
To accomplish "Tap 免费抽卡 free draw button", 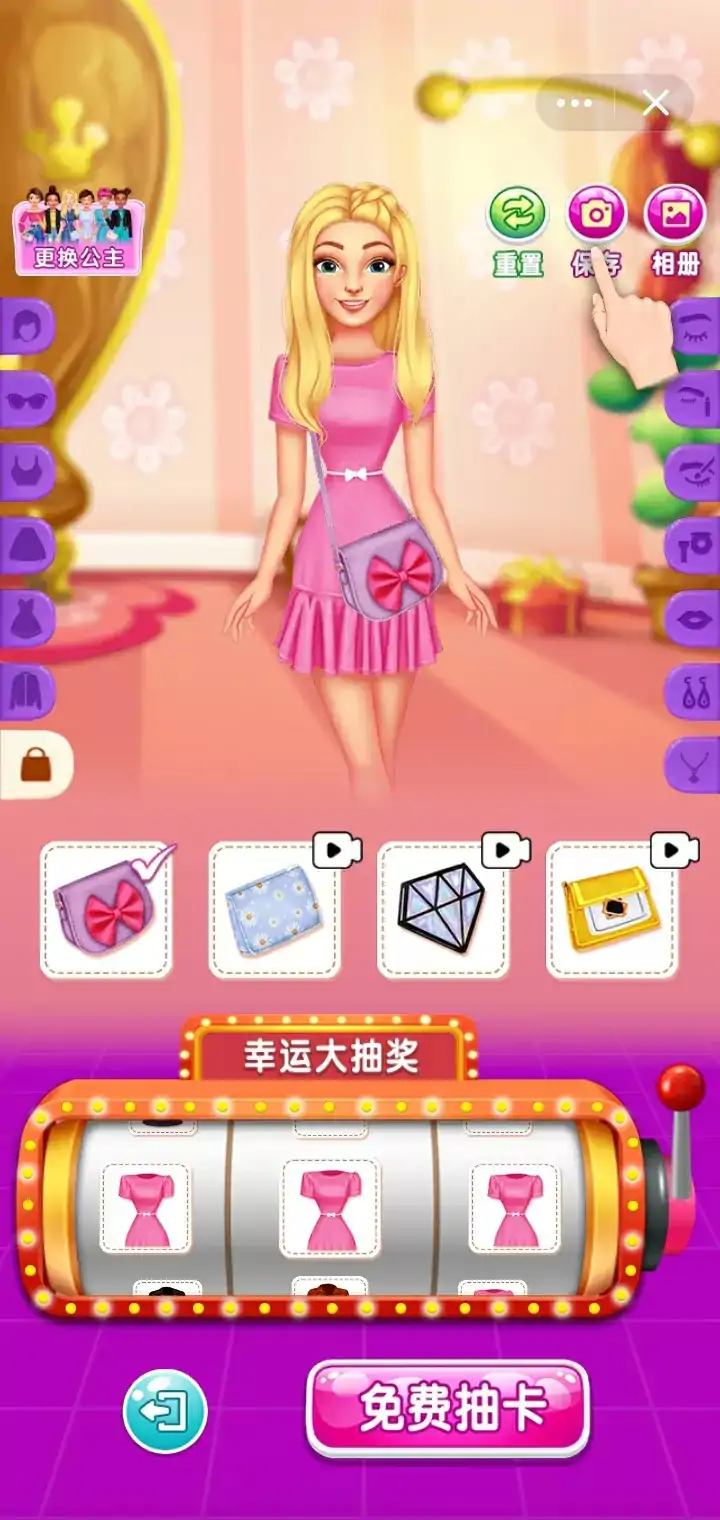I will tap(448, 1408).
